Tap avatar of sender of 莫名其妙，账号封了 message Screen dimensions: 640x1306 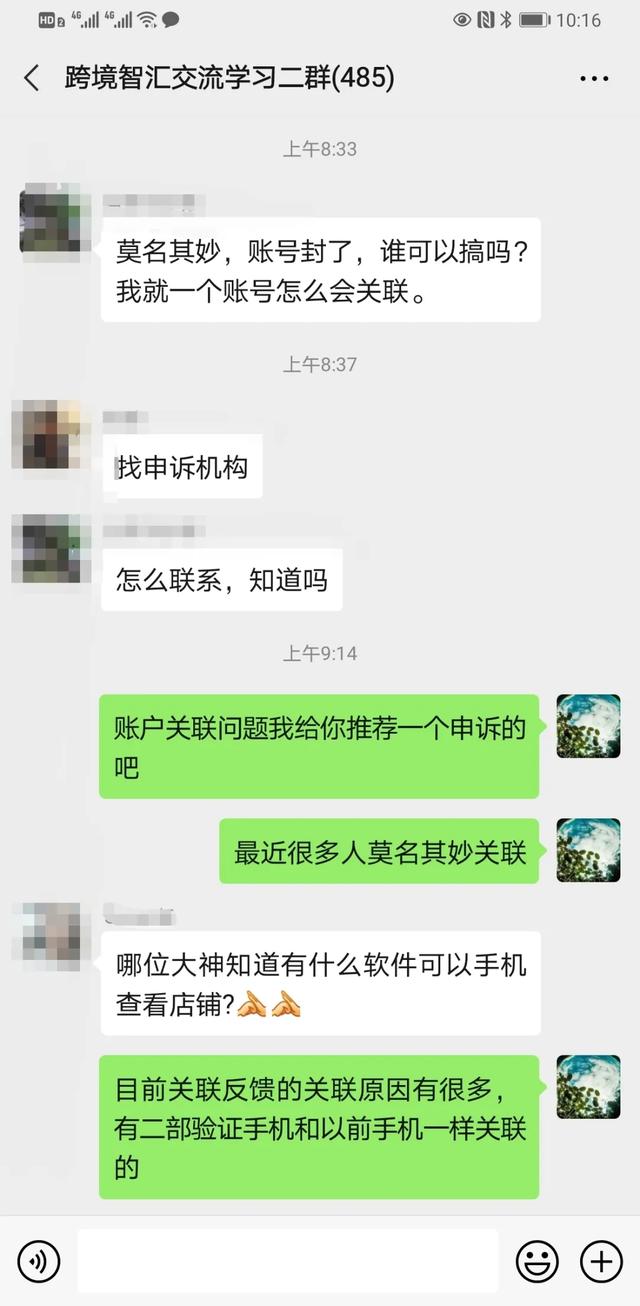point(50,218)
